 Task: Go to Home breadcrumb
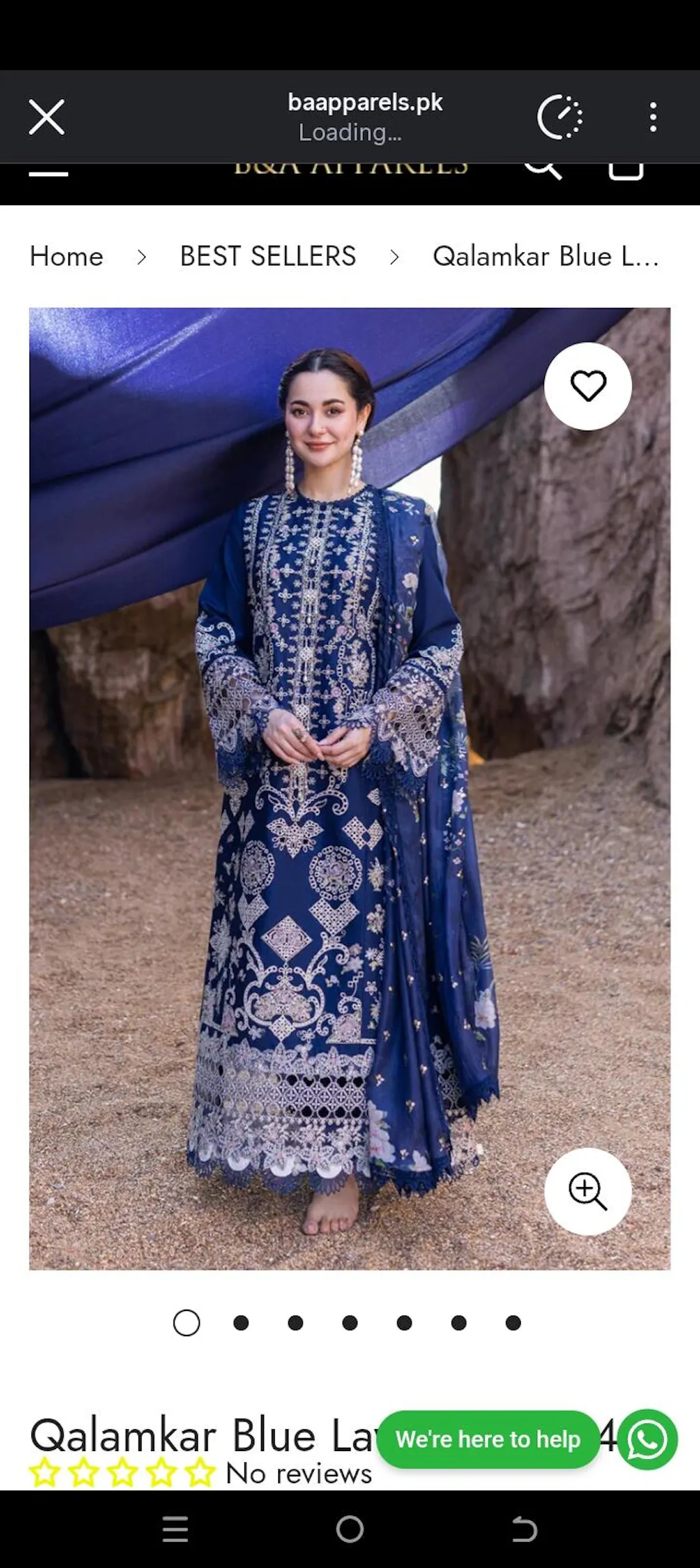click(66, 256)
